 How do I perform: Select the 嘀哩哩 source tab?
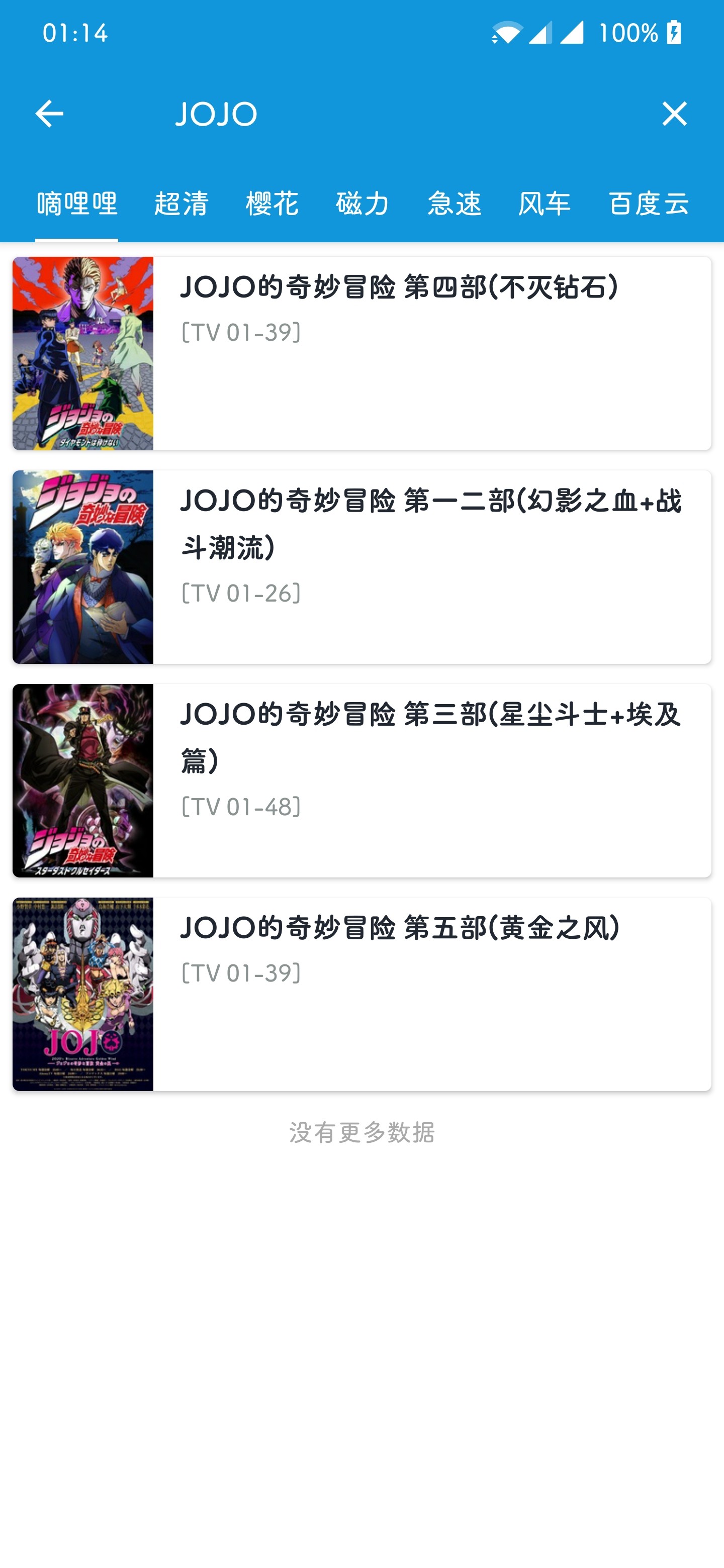(x=77, y=204)
